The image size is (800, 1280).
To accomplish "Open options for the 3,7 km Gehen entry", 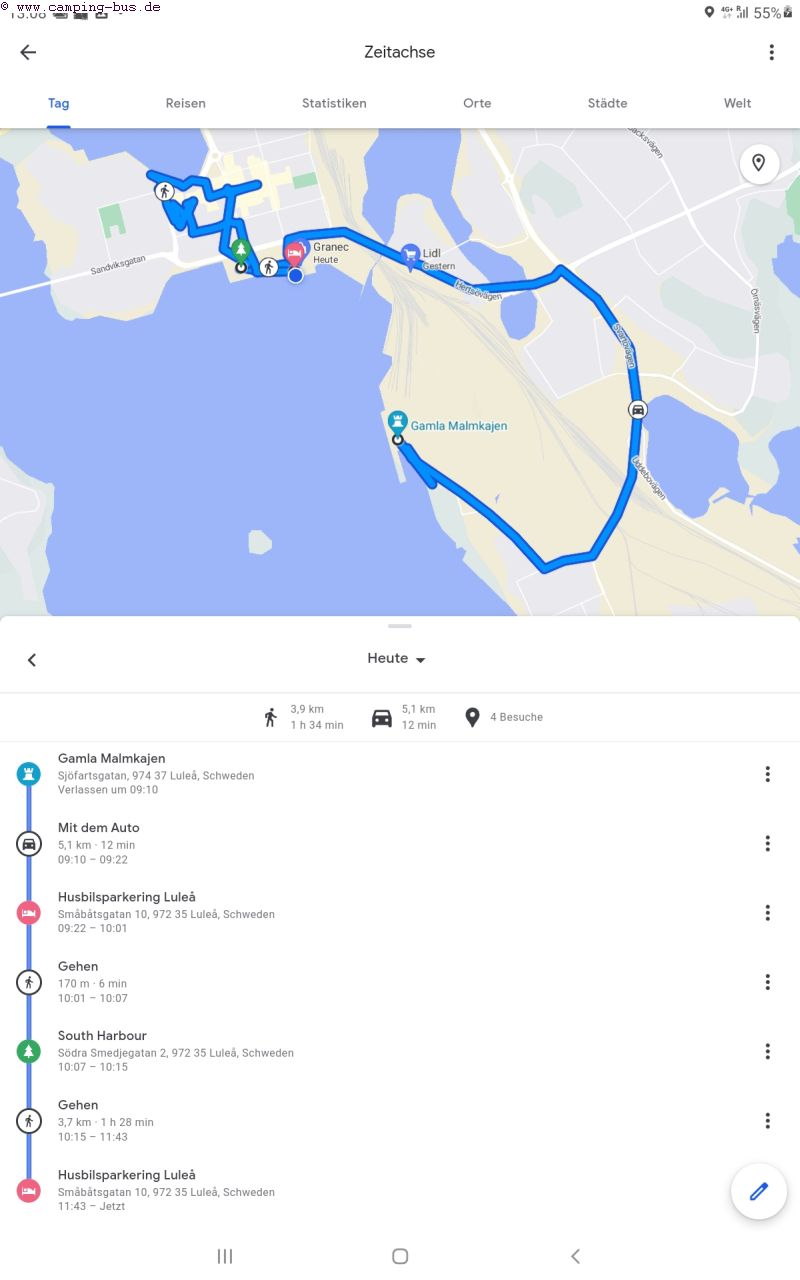I will [x=767, y=1121].
